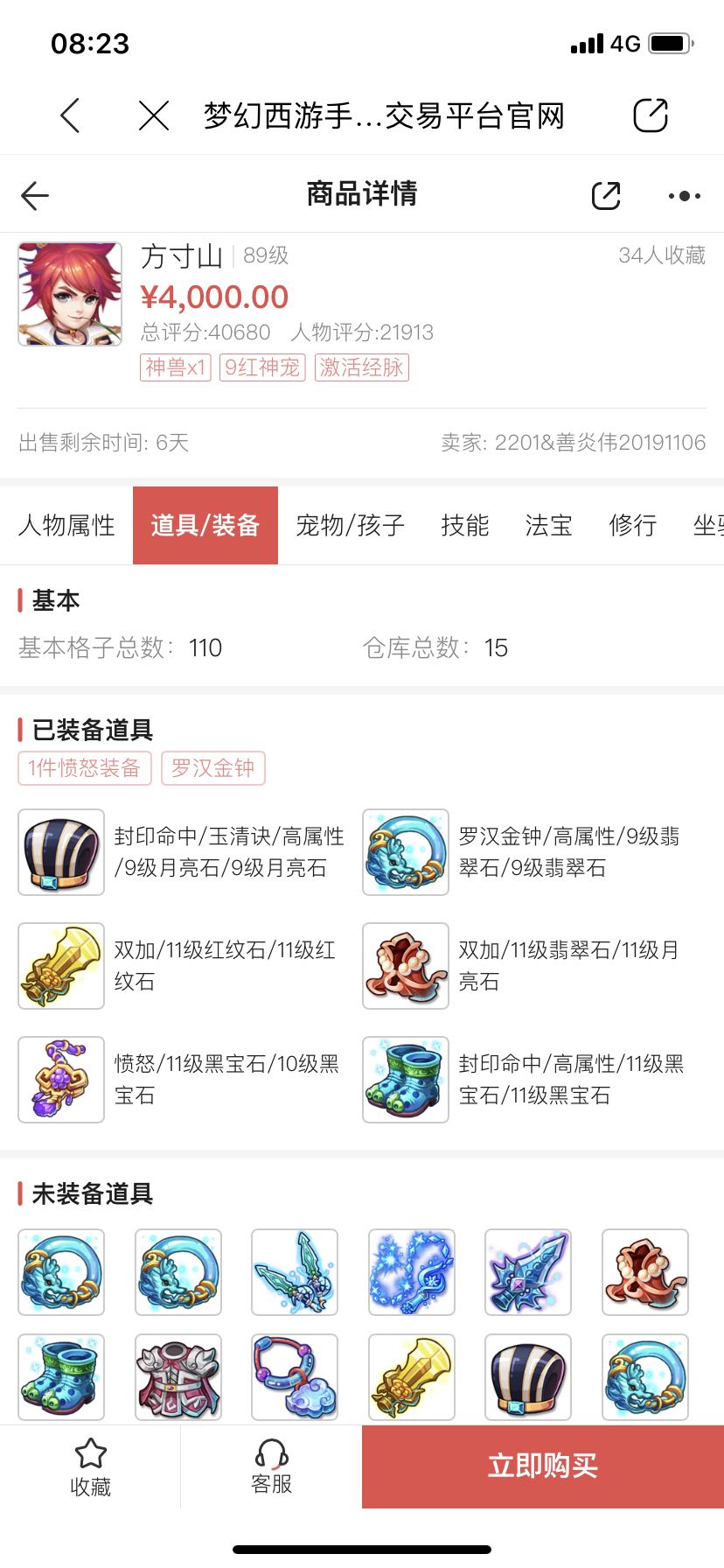The width and height of the screenshot is (724, 1568).
Task: Switch to the 人物属性 tab
Action: 66,525
